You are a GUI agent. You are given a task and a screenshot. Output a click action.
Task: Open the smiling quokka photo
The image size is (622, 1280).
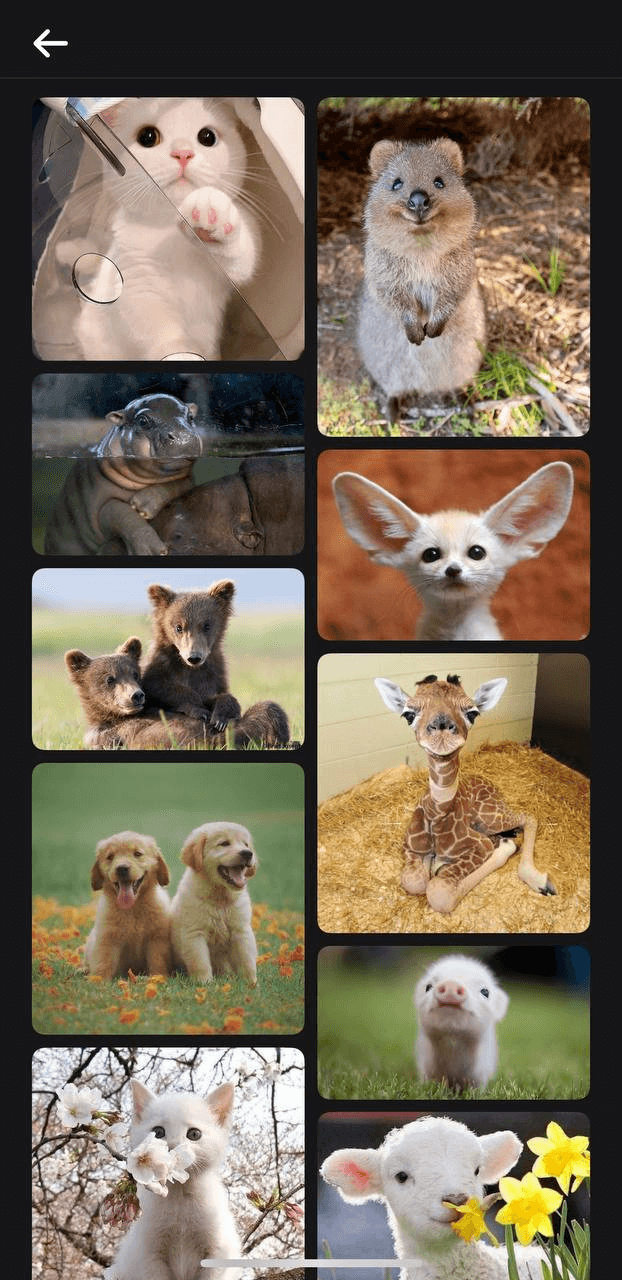453,267
